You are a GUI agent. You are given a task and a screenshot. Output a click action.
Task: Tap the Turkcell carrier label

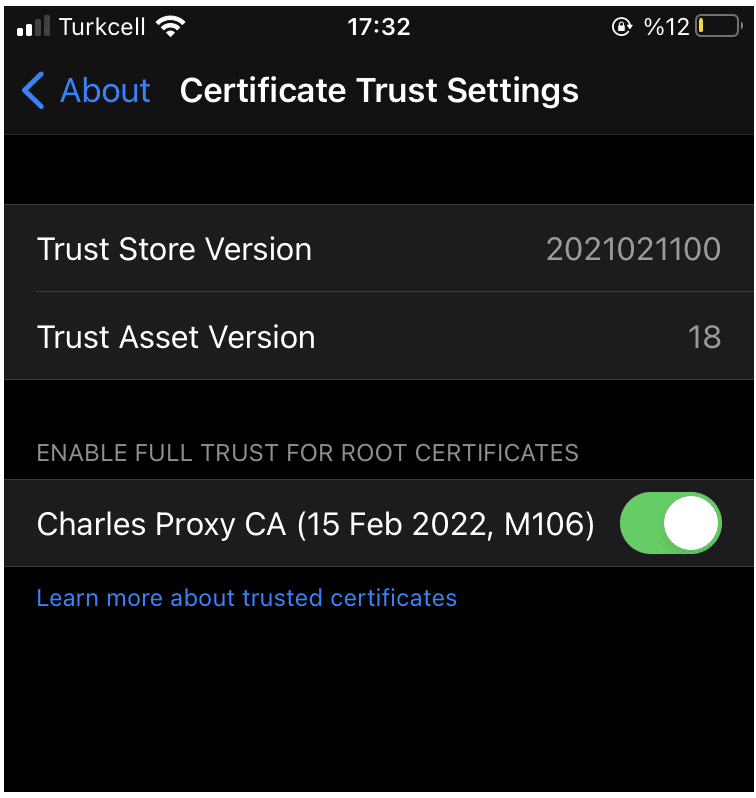(x=103, y=26)
